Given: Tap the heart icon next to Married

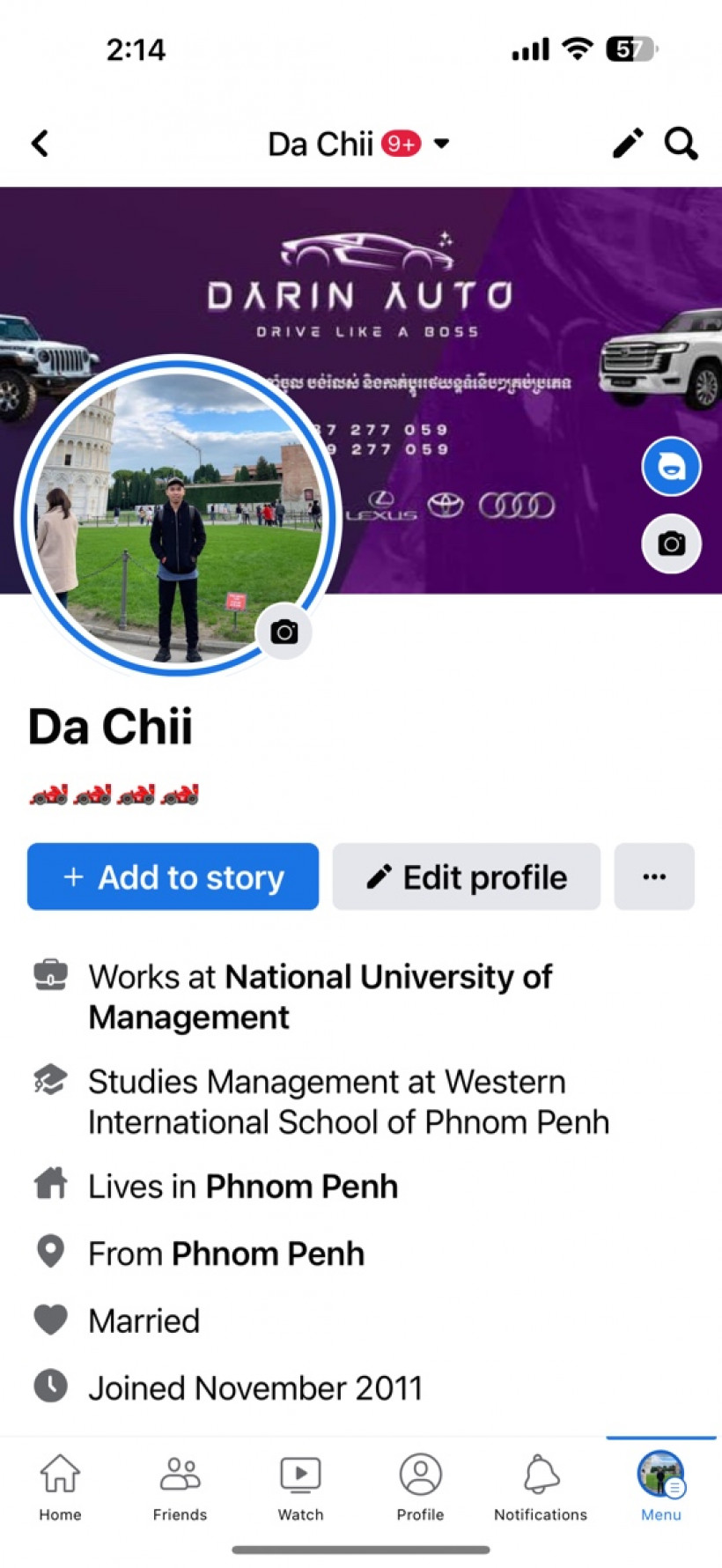Looking at the screenshot, I should tap(50, 1319).
